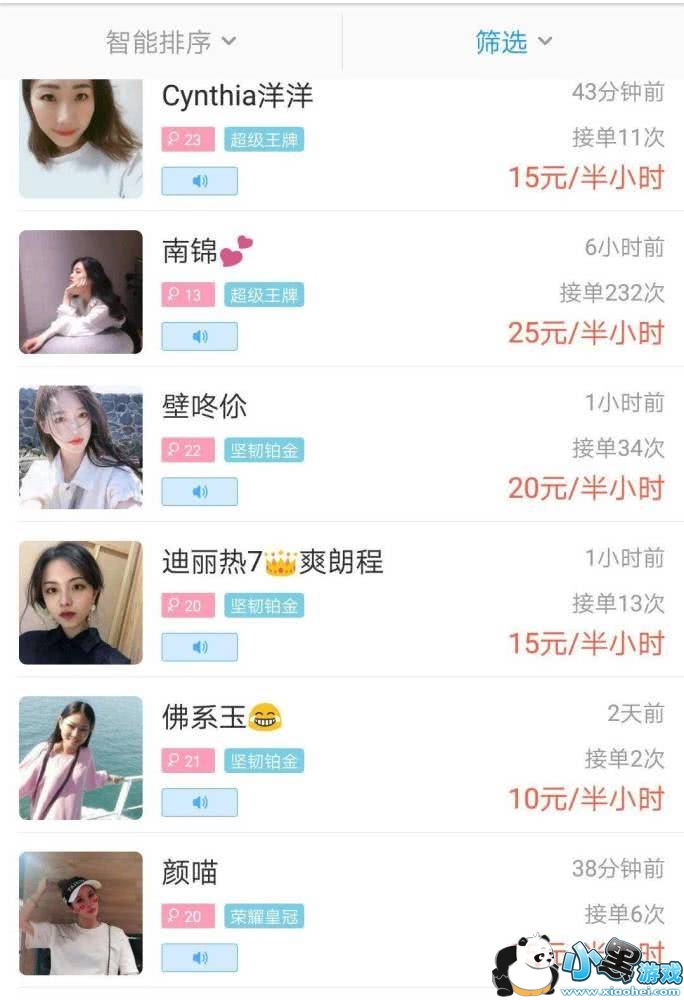Open the 智能排序 sorting dropdown

pyautogui.click(x=171, y=42)
